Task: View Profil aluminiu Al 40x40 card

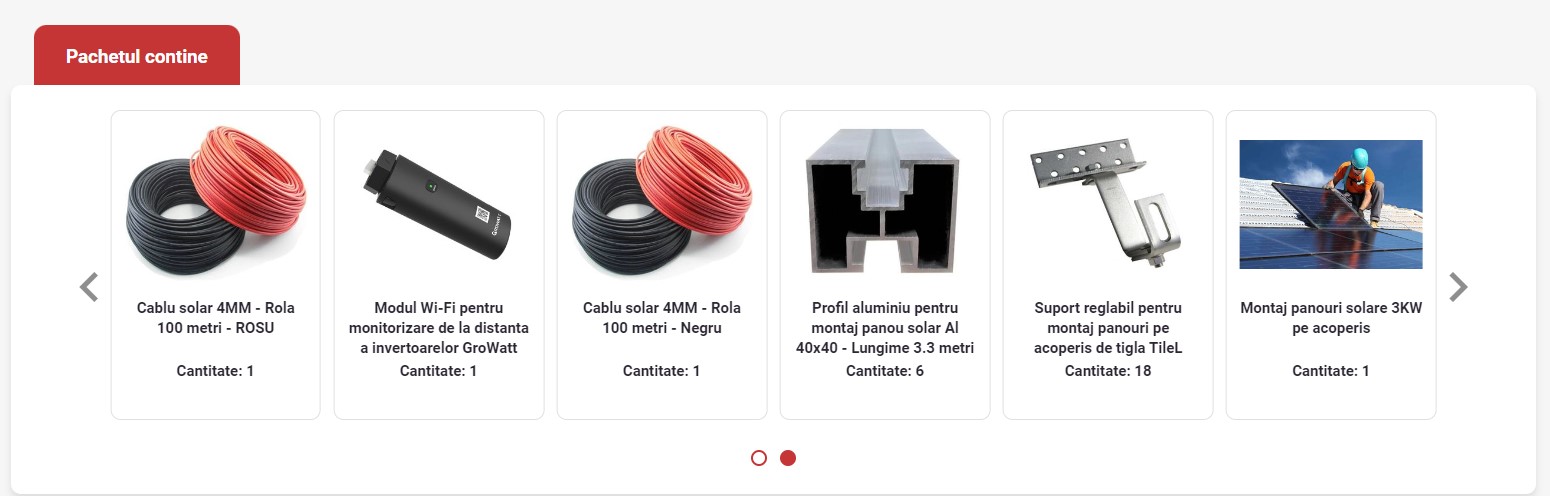Action: pos(884,264)
